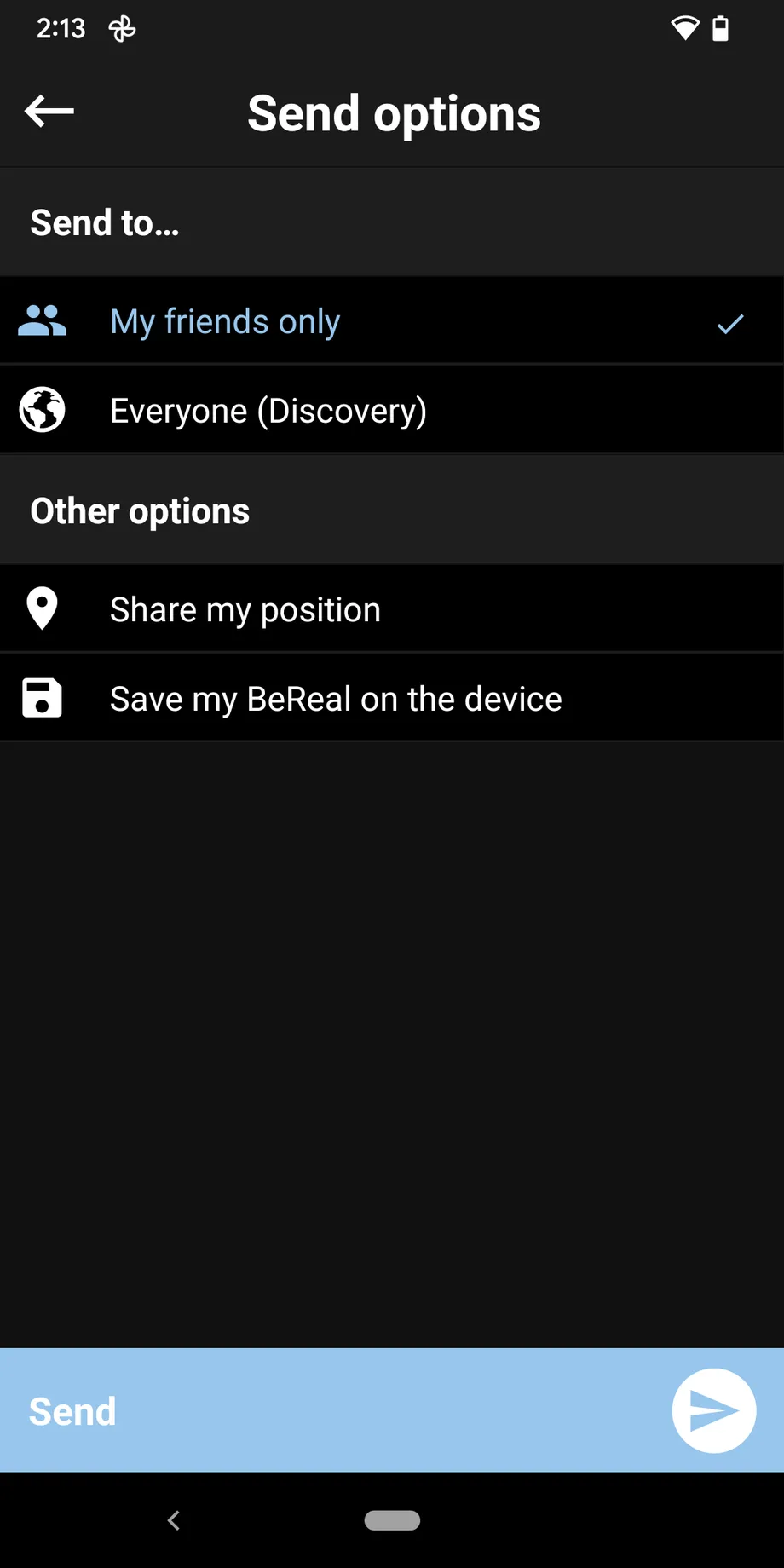
Task: Tap the home pill in navigation bar
Action: click(392, 1520)
